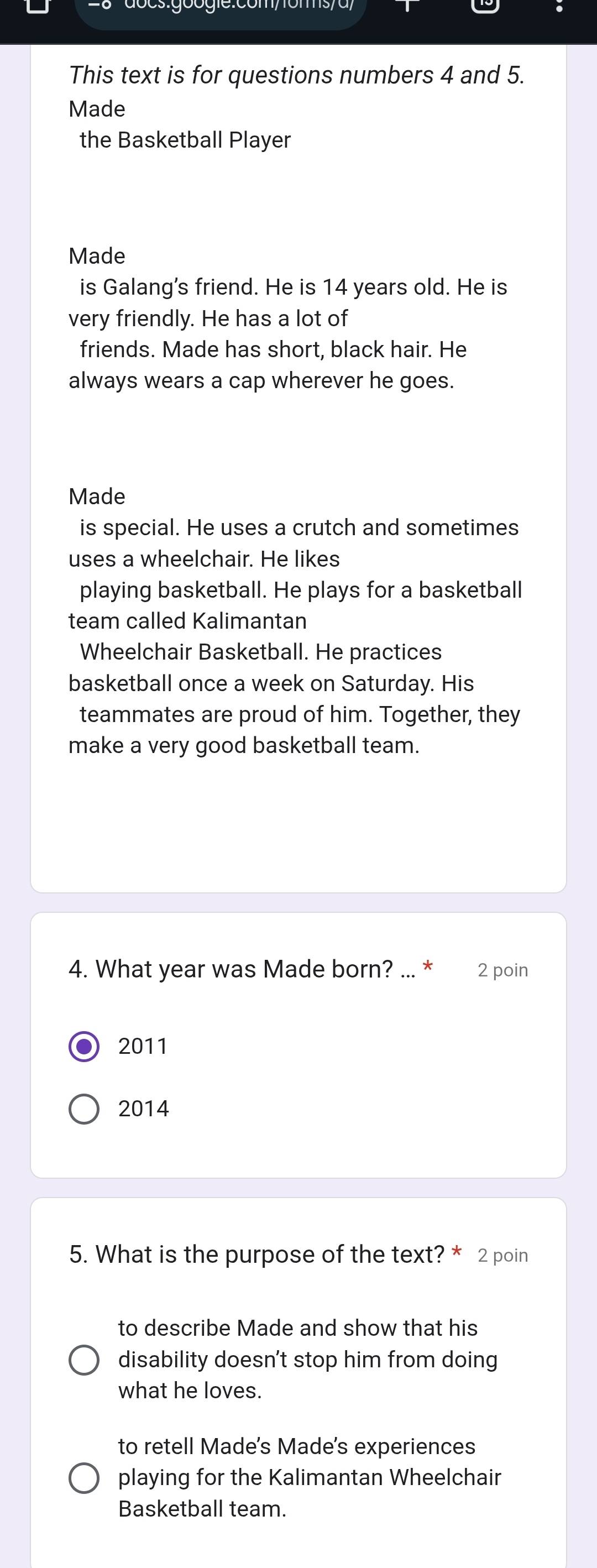Viewport: 597px width, 1568px height.
Task: Choose 2014 as Made's birth year
Action: coord(84,1109)
